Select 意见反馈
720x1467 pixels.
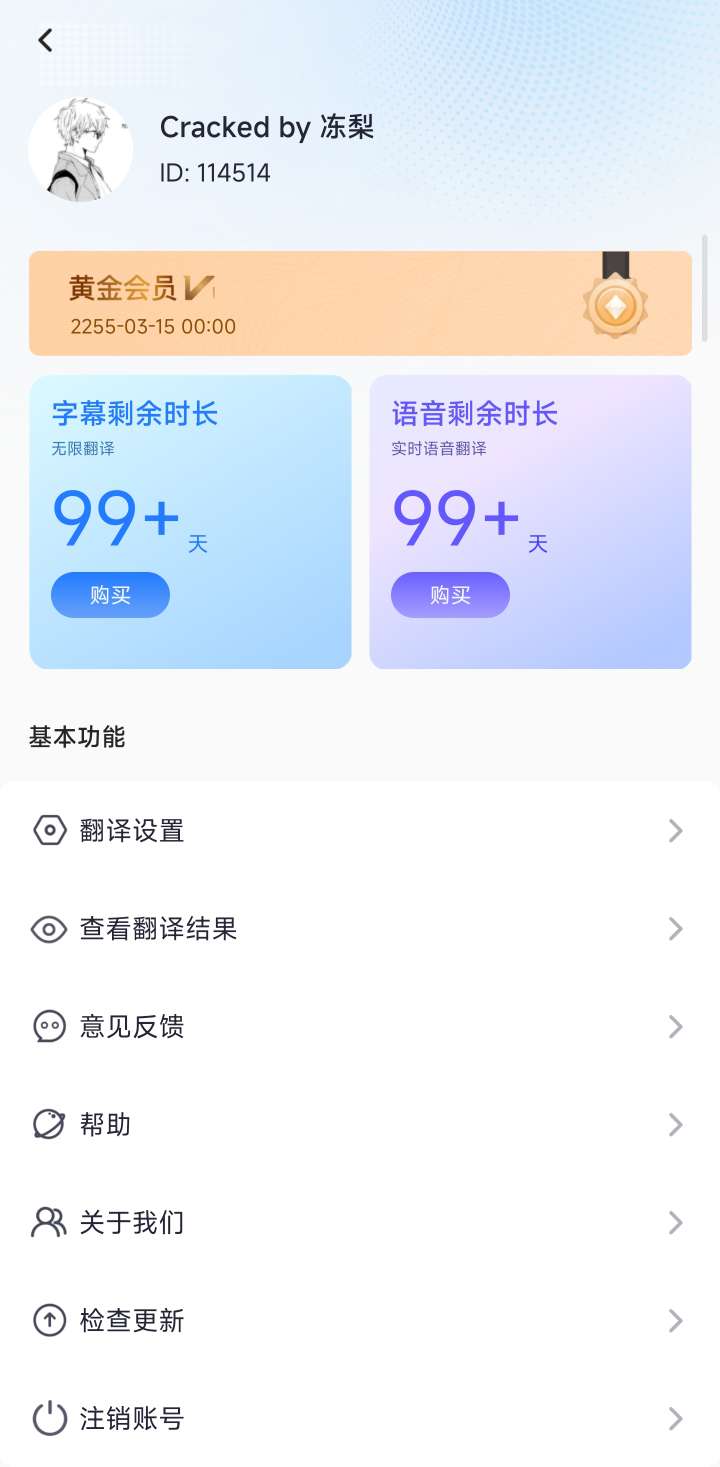coord(360,1027)
